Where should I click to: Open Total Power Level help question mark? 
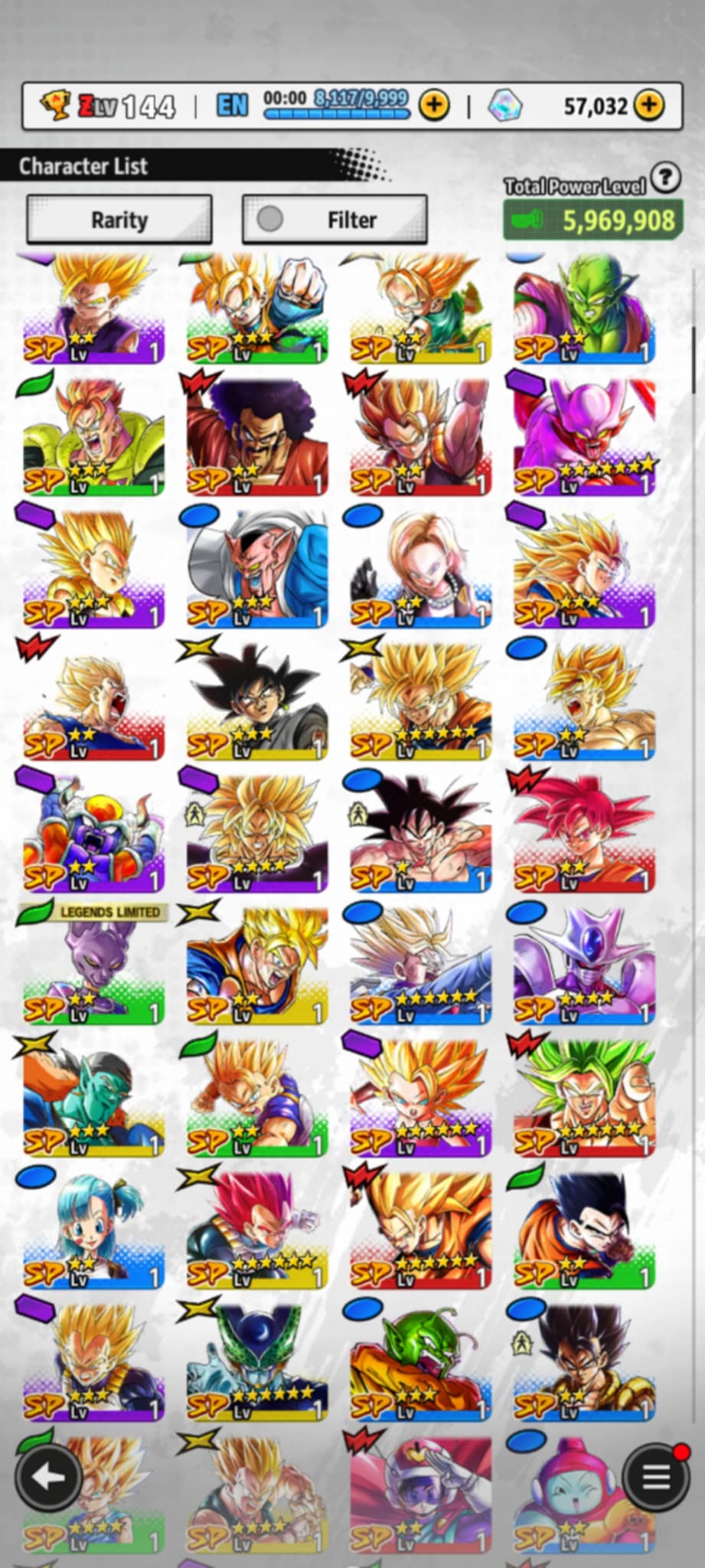point(666,177)
